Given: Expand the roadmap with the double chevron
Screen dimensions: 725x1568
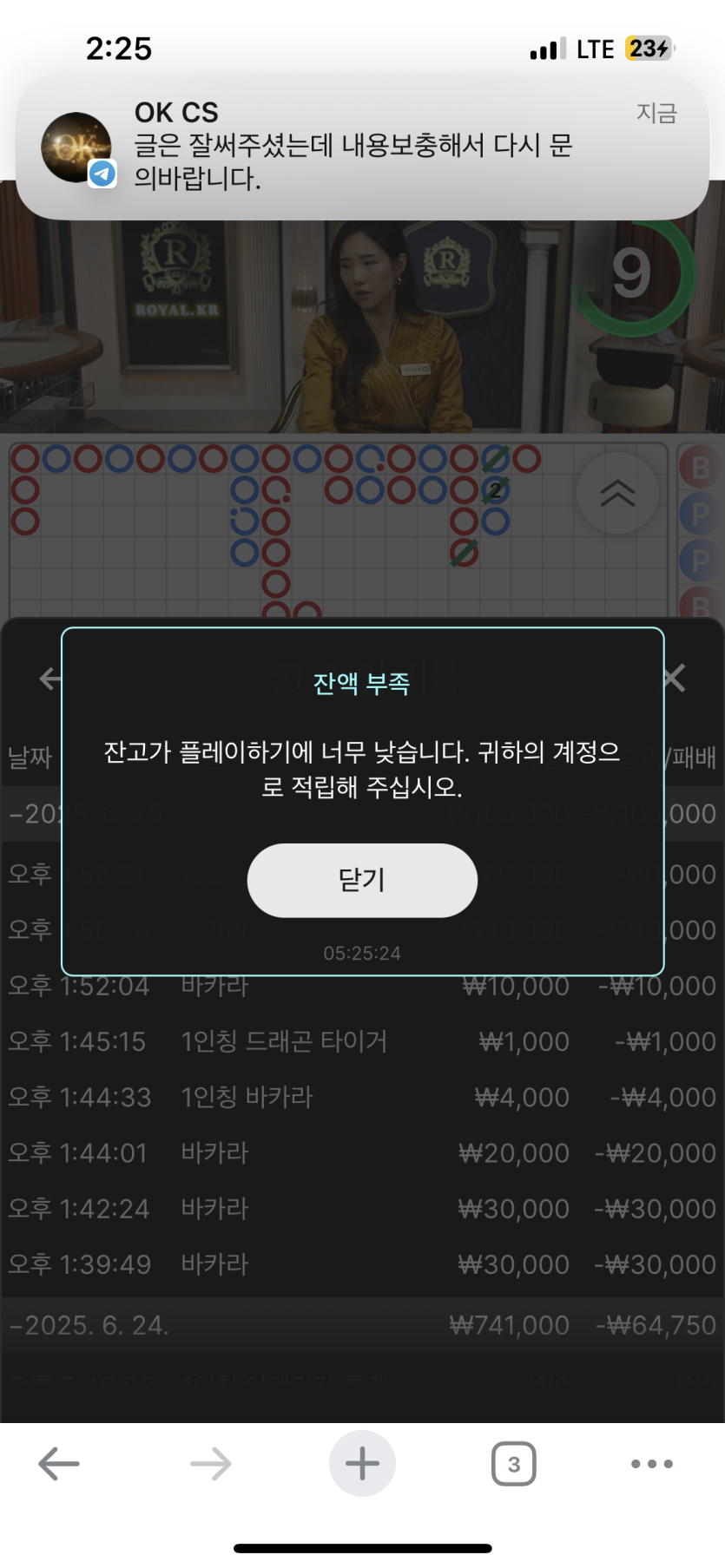Looking at the screenshot, I should pyautogui.click(x=617, y=493).
